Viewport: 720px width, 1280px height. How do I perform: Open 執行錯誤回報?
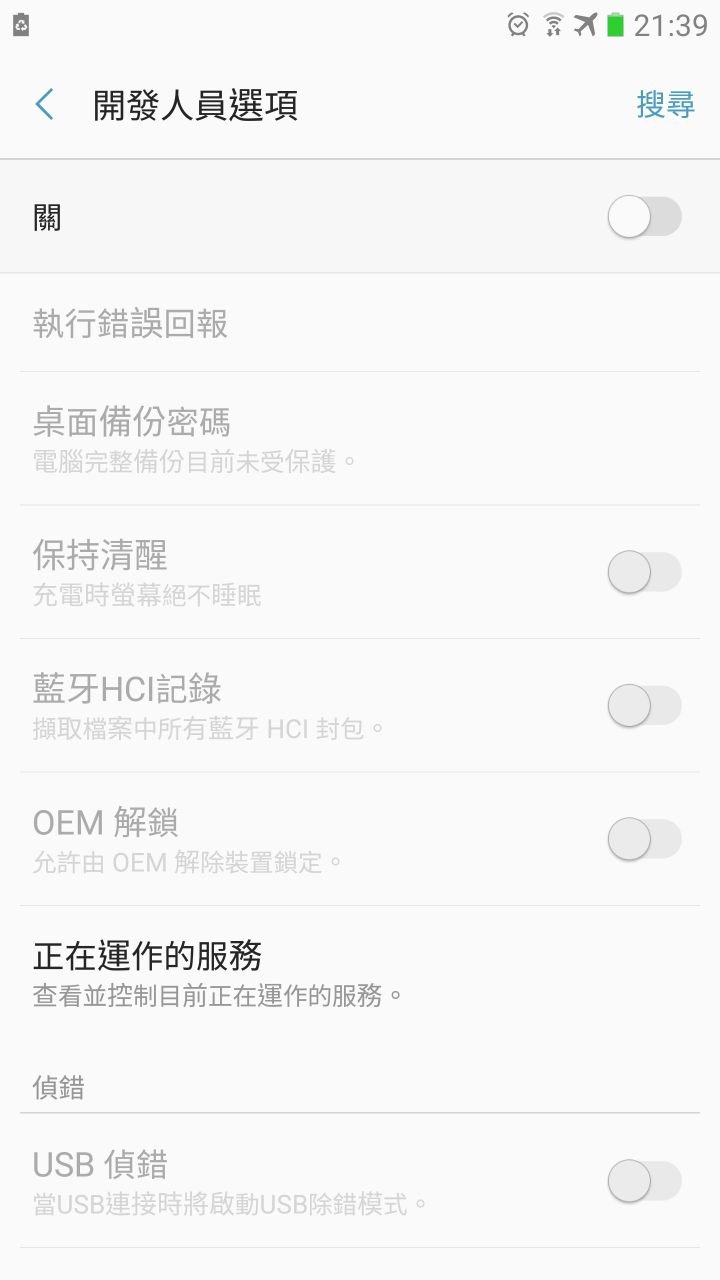click(x=360, y=323)
